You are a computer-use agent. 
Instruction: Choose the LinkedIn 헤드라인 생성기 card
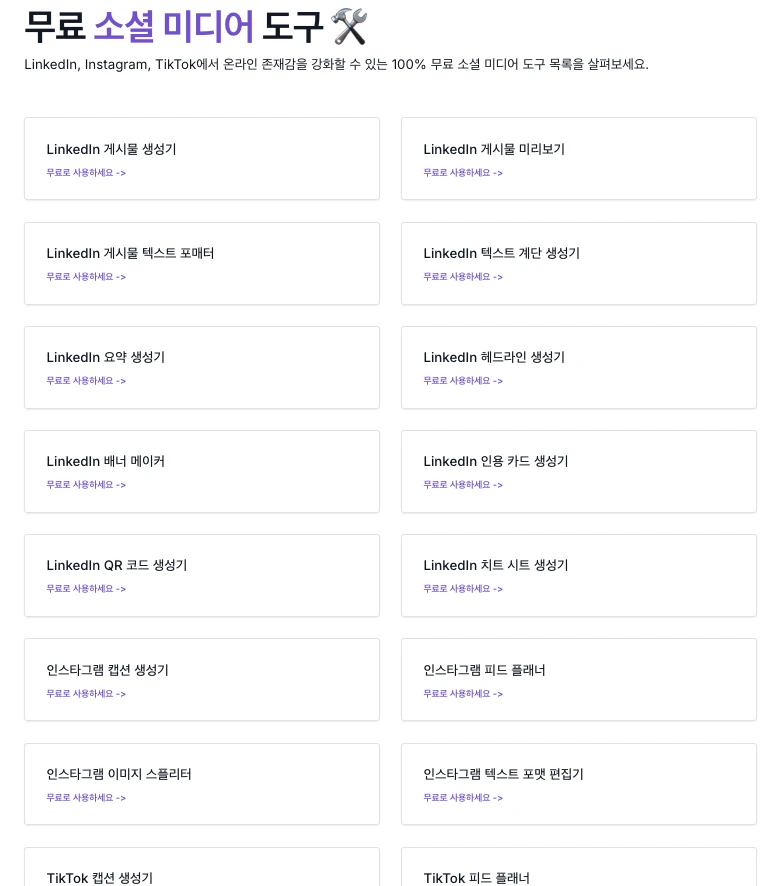[578, 367]
